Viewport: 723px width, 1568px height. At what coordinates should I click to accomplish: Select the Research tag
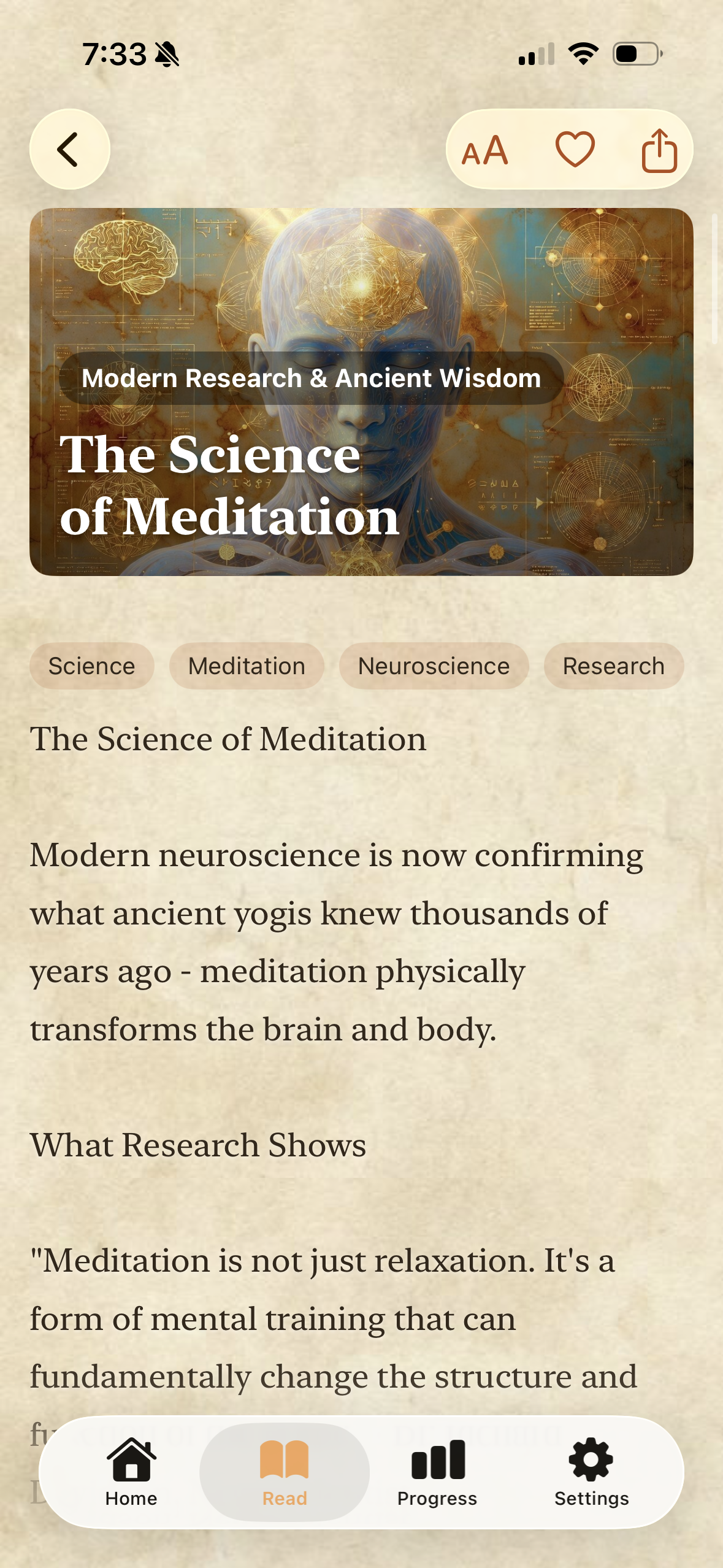pos(613,666)
